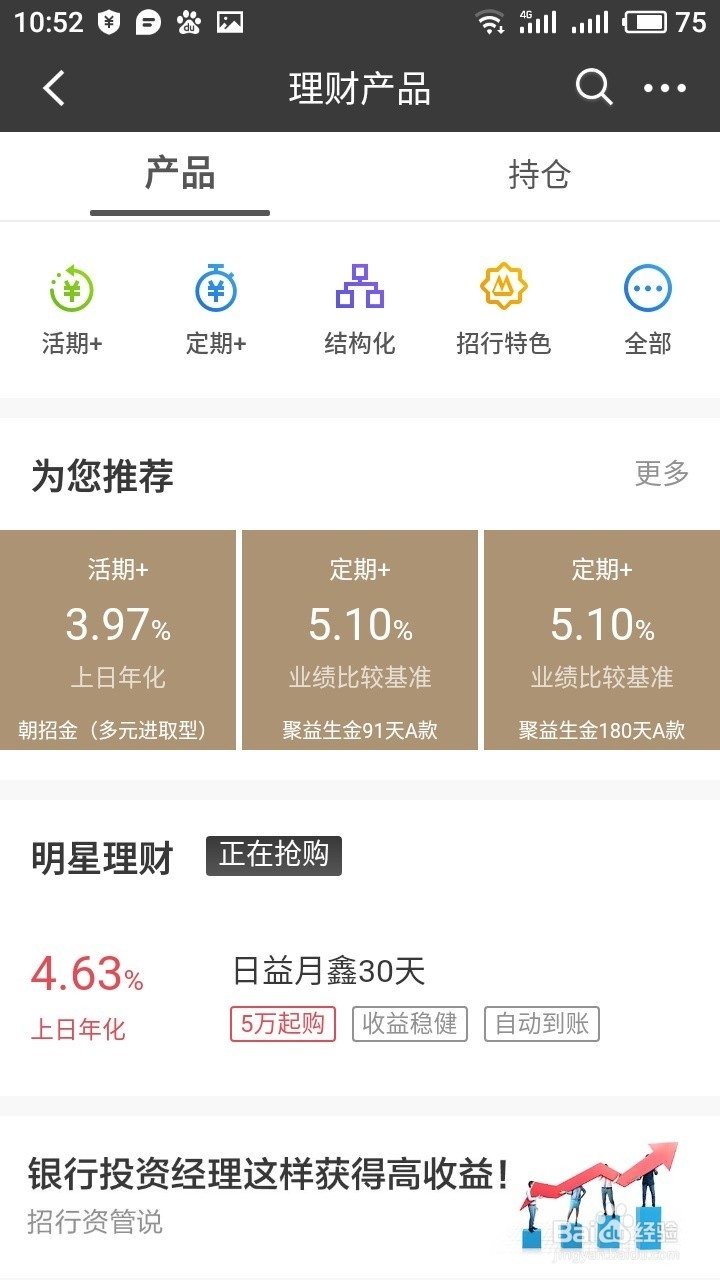This screenshot has height=1280, width=720.
Task: Select the 产品 tab
Action: click(x=180, y=176)
